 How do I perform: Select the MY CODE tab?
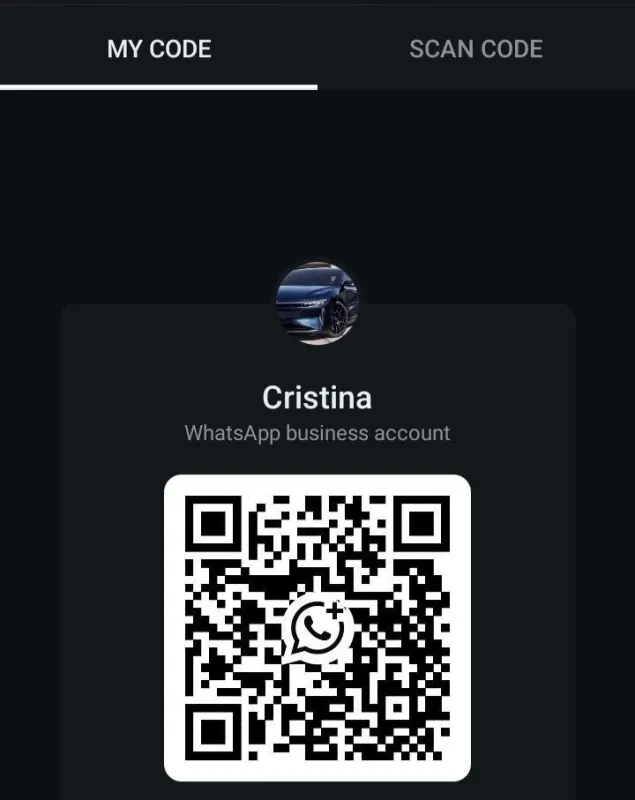pyautogui.click(x=159, y=49)
